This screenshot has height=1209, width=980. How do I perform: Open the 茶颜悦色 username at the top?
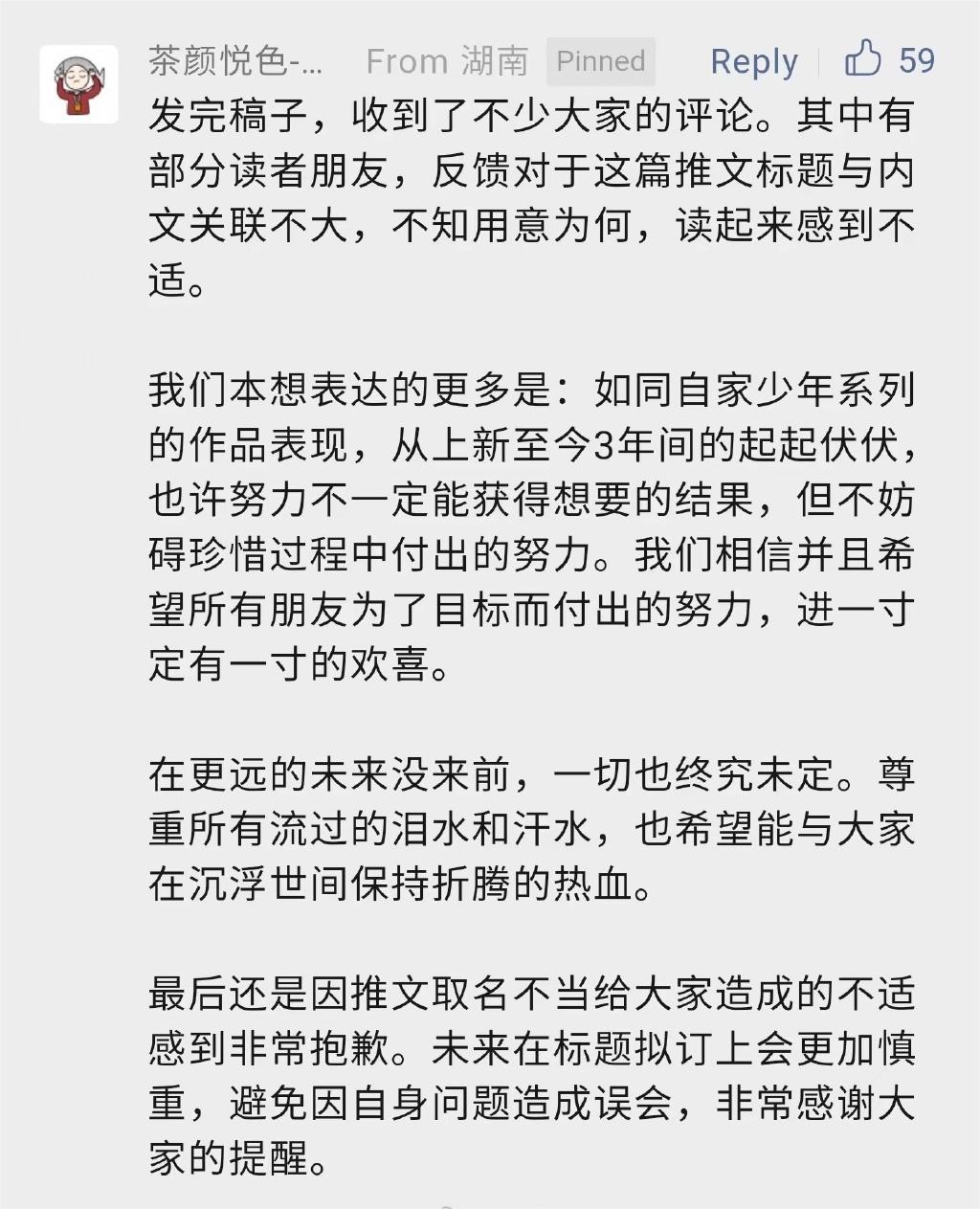coord(235,61)
